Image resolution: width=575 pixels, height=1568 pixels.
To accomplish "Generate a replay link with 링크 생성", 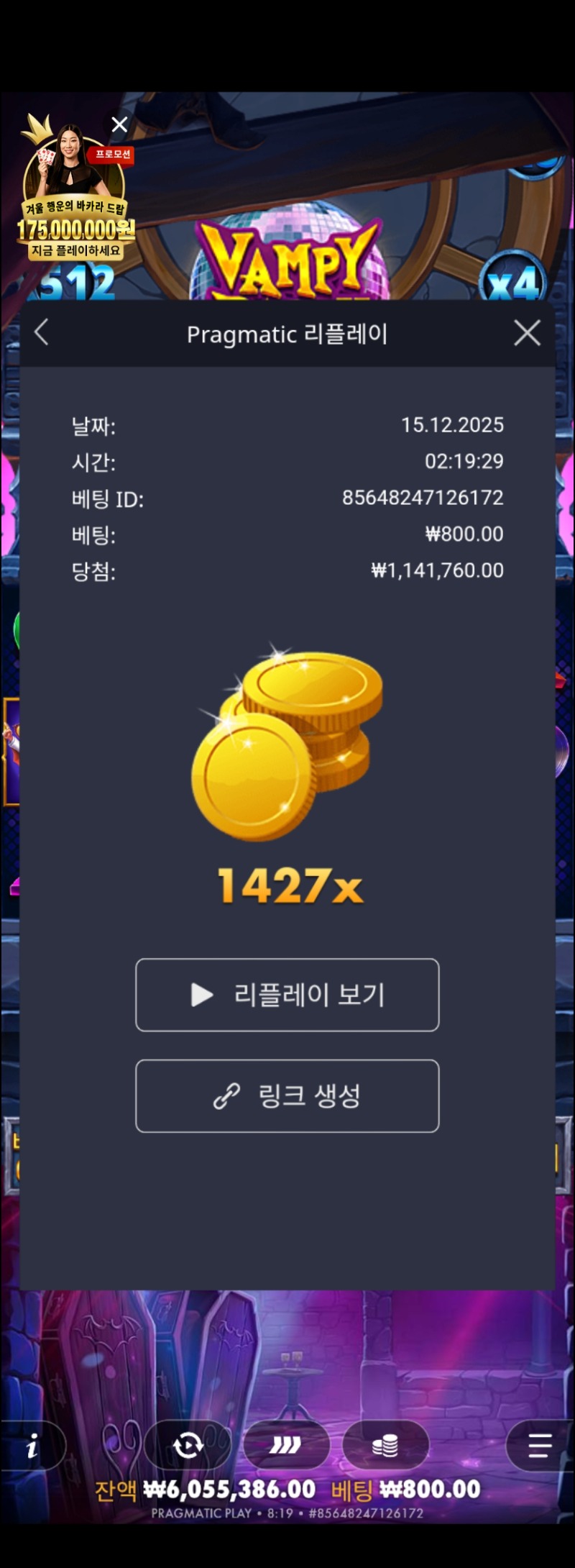I will tap(287, 1095).
